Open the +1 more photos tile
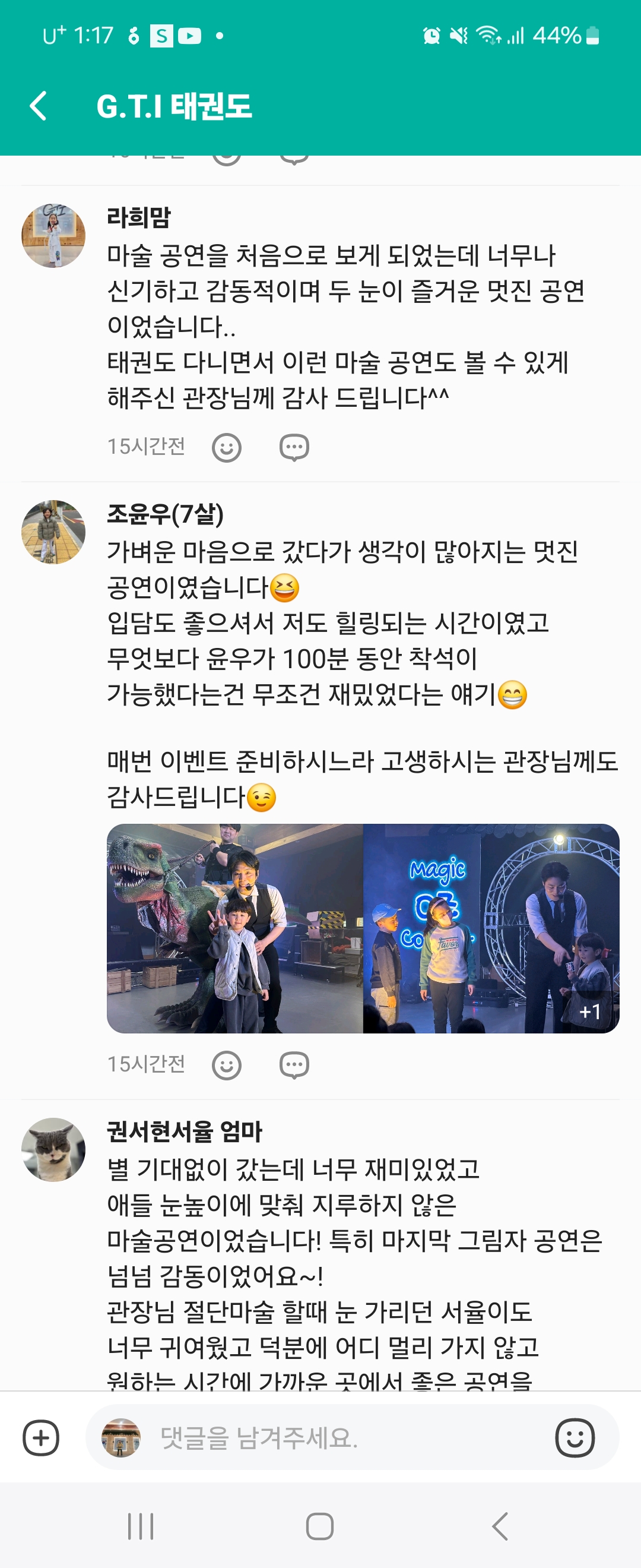Image resolution: width=641 pixels, height=1568 pixels. tap(491, 928)
